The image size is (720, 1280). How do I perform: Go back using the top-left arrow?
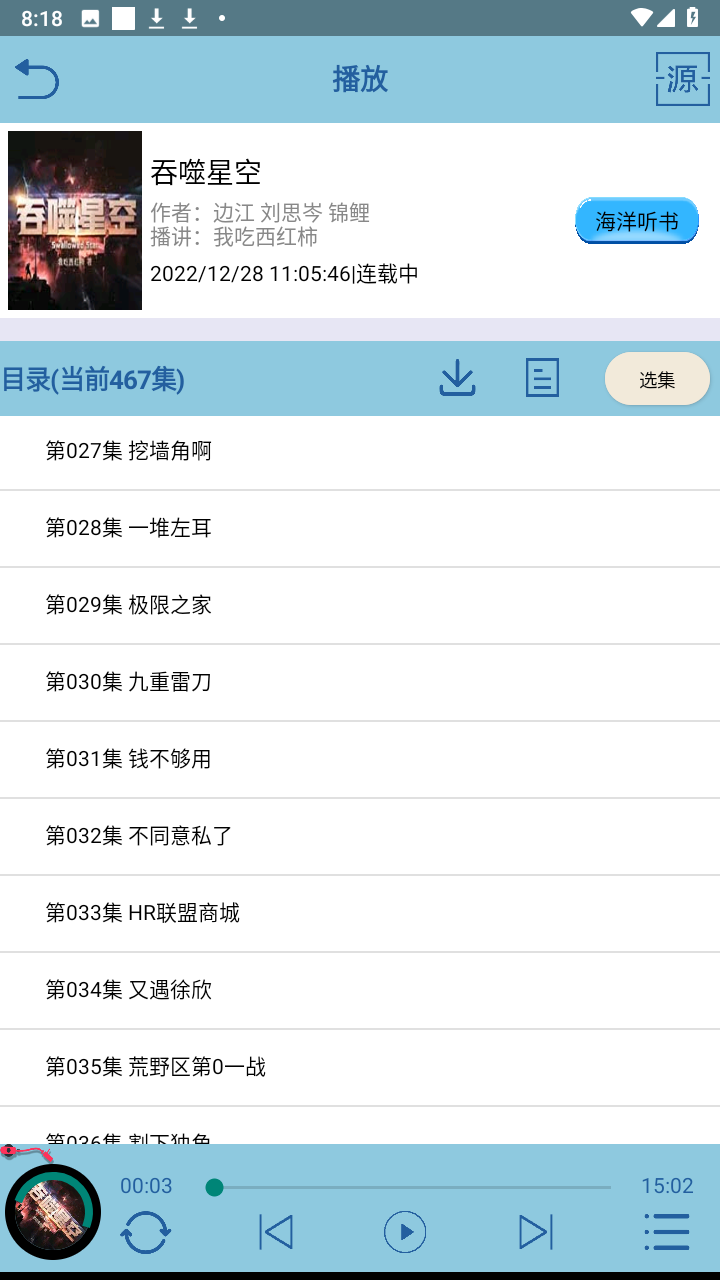pos(37,79)
